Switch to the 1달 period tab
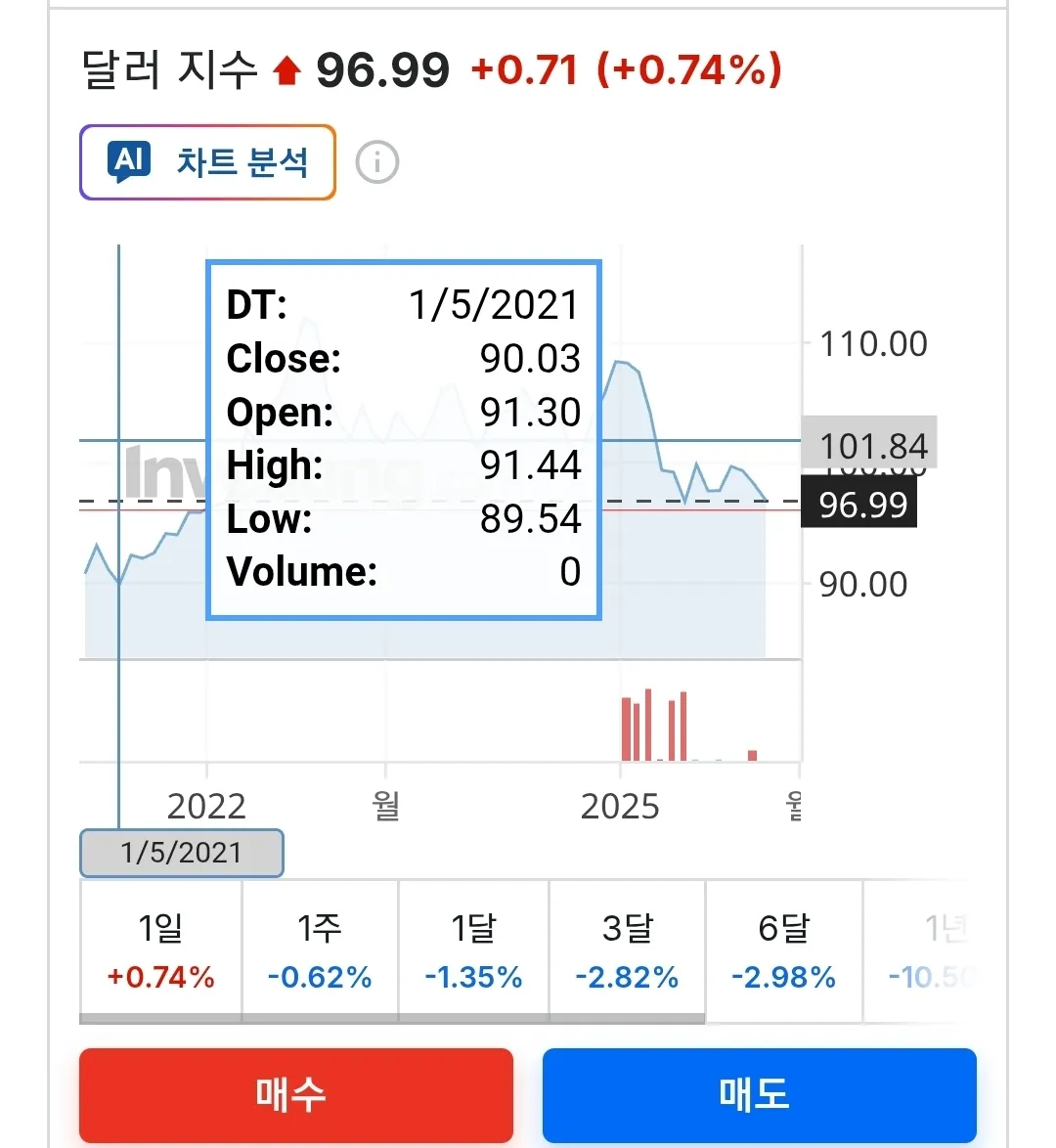This screenshot has width=1056, height=1148. (x=473, y=950)
